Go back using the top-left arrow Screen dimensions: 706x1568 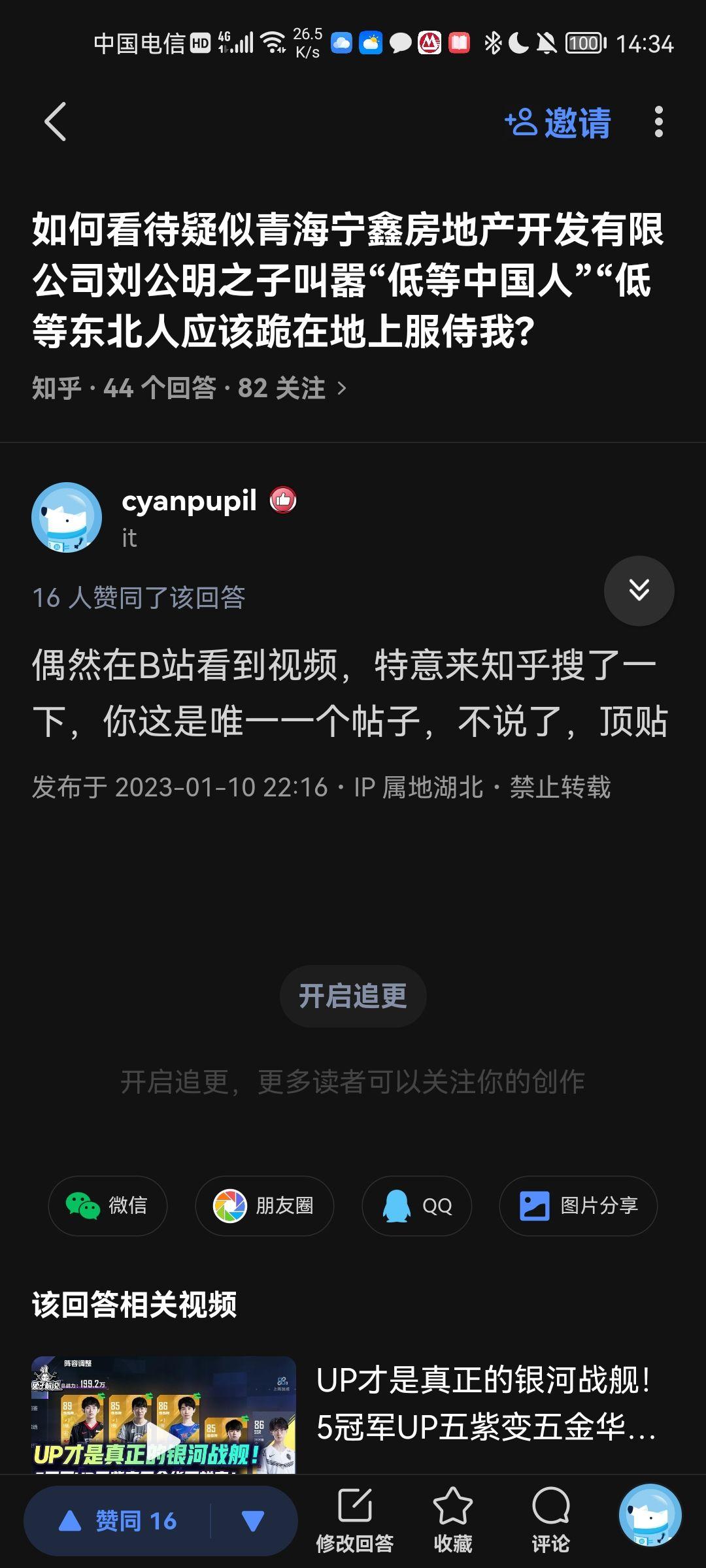(x=56, y=122)
